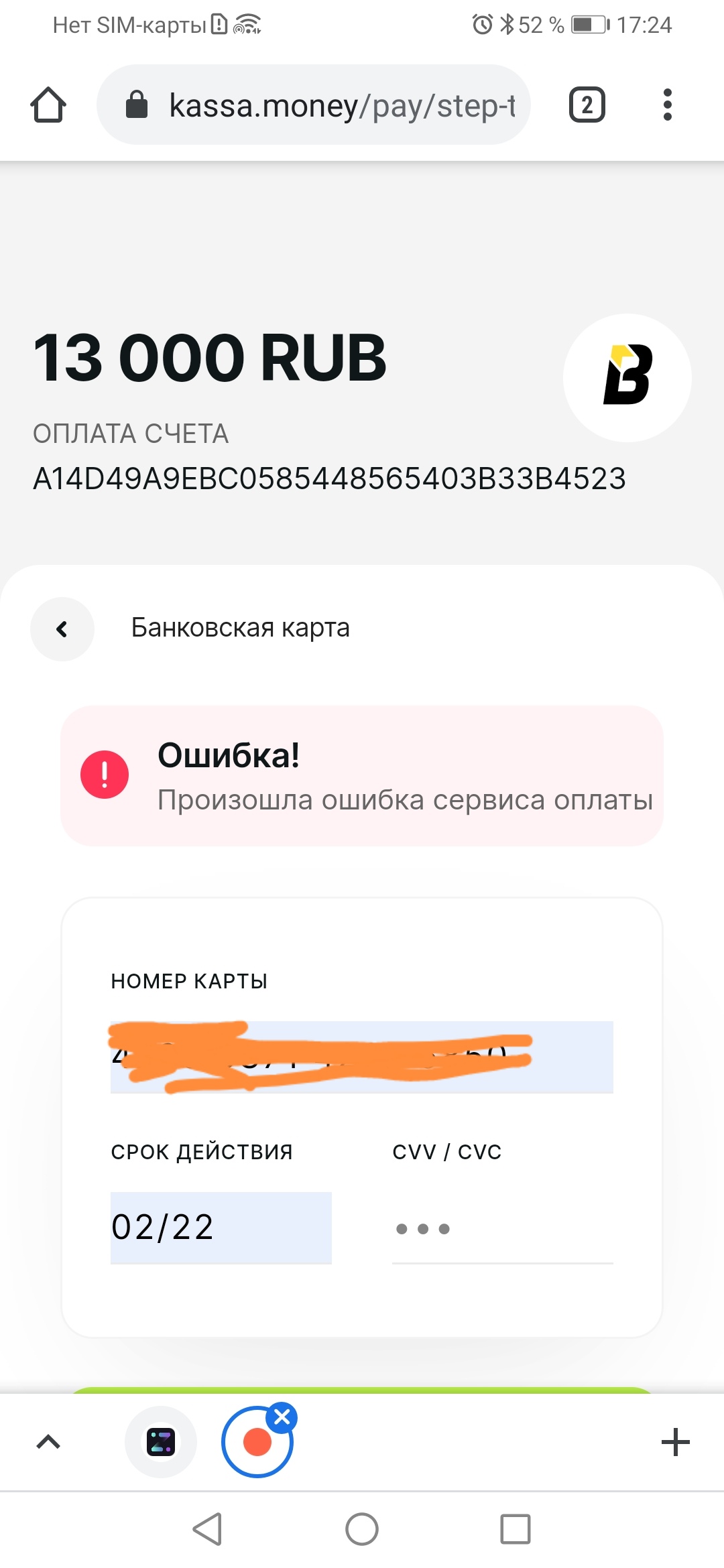Open the tab switcher showing 2 tabs

tap(587, 105)
